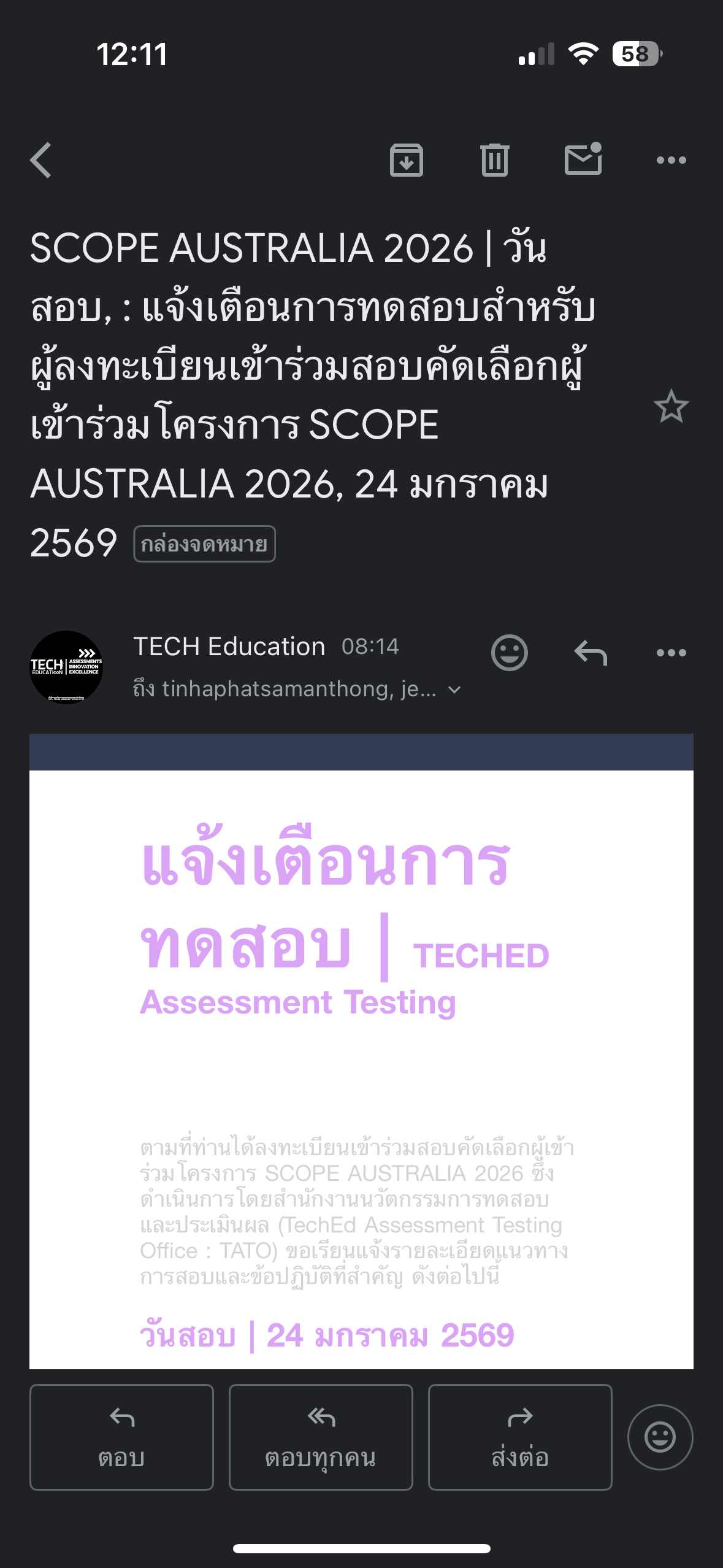Mark this email as unread
The height and width of the screenshot is (1568, 723).
[583, 159]
